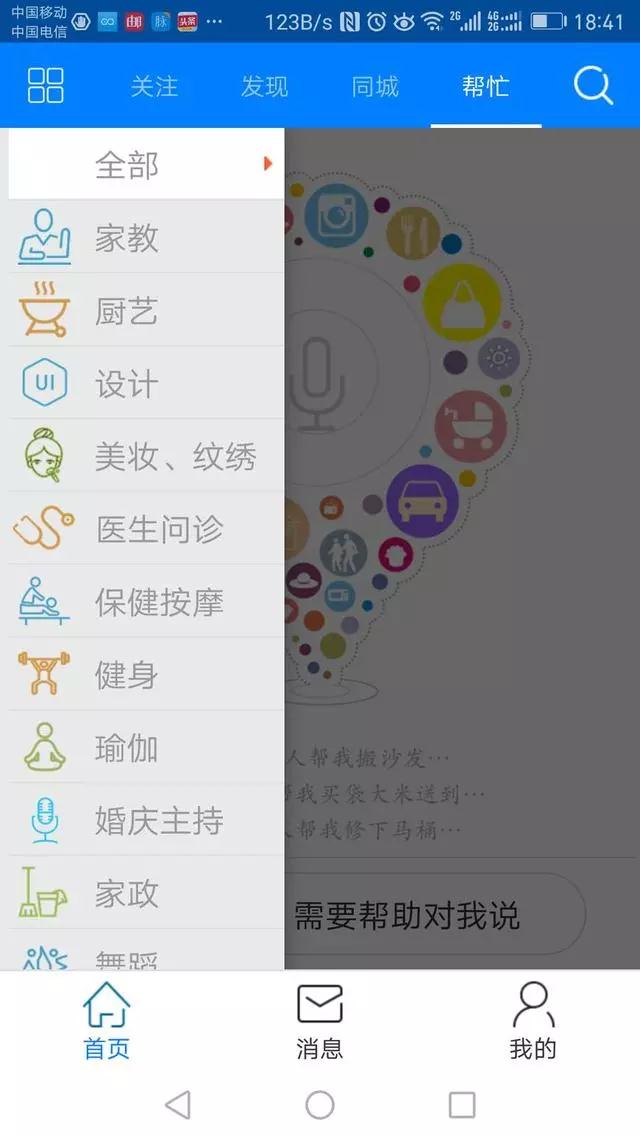Choose the 家教 category
This screenshot has width=640, height=1137.
point(146,238)
